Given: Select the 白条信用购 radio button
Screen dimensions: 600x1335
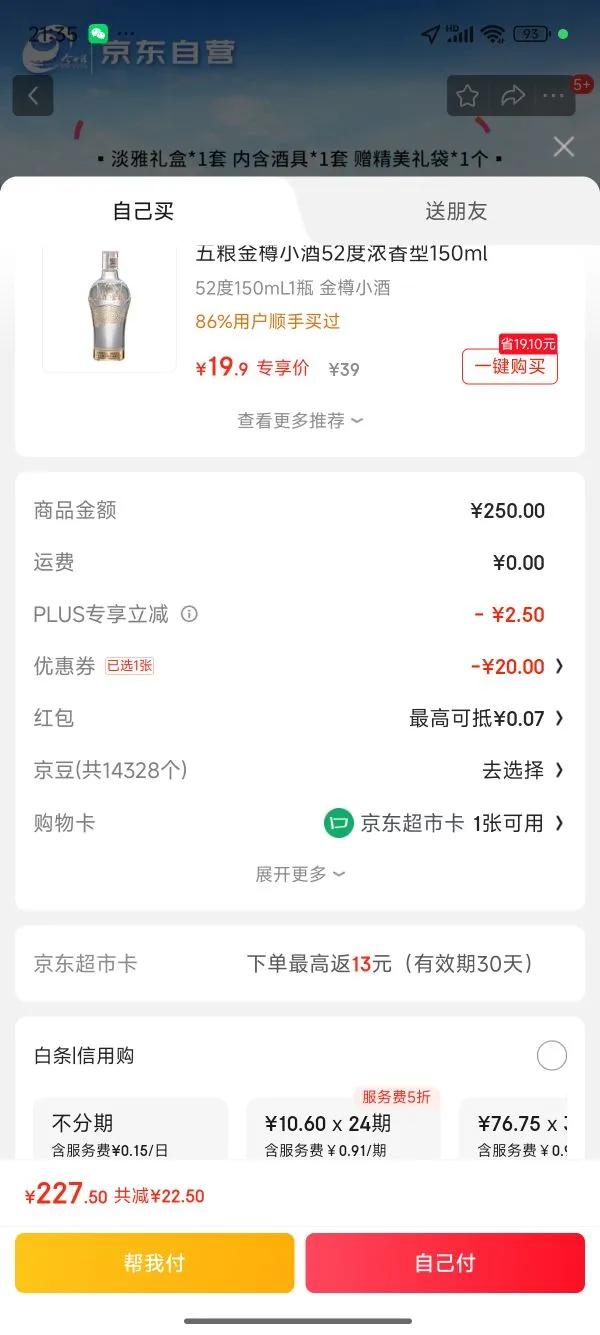Looking at the screenshot, I should click(x=551, y=1055).
